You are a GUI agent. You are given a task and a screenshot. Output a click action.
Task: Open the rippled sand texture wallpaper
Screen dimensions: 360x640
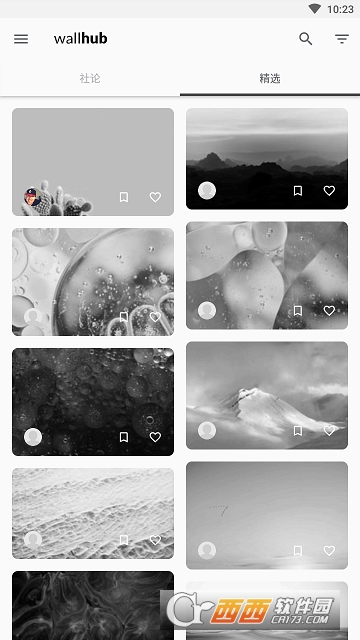(93, 513)
